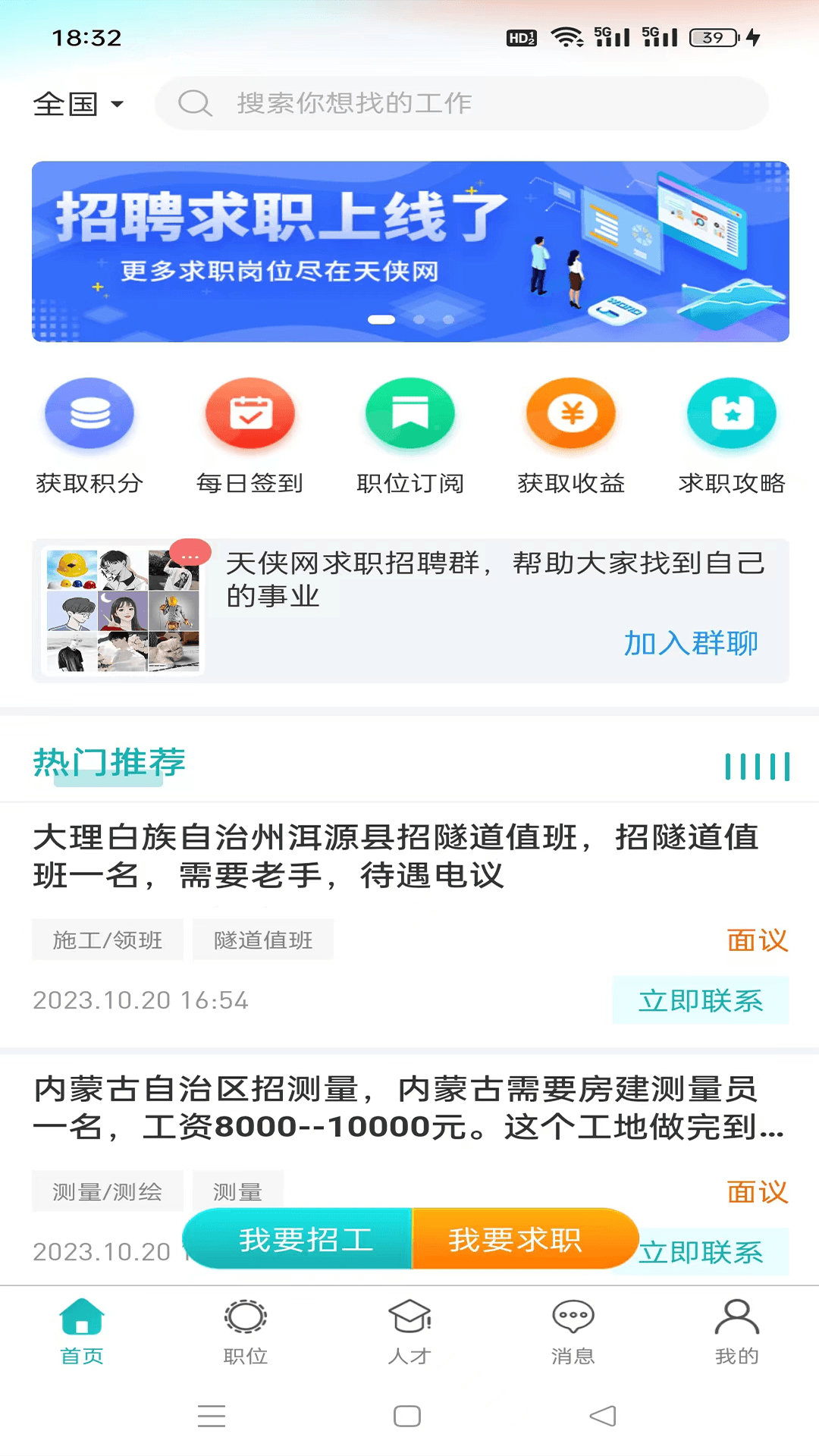Tap 加入群聊 to join the group
Image resolution: width=819 pixels, height=1456 pixels.
click(x=690, y=643)
